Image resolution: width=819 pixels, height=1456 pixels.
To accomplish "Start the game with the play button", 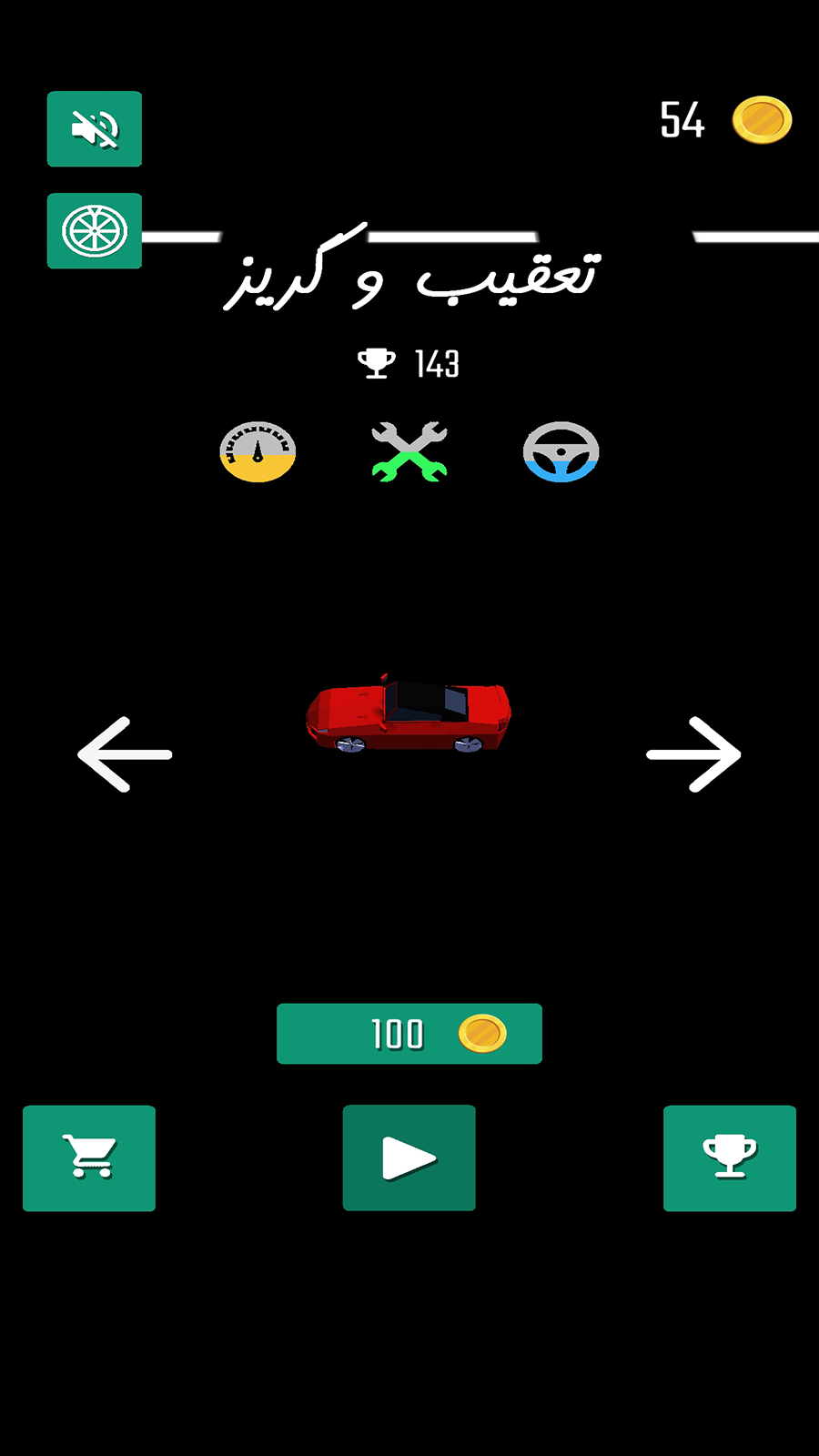I will [409, 1158].
